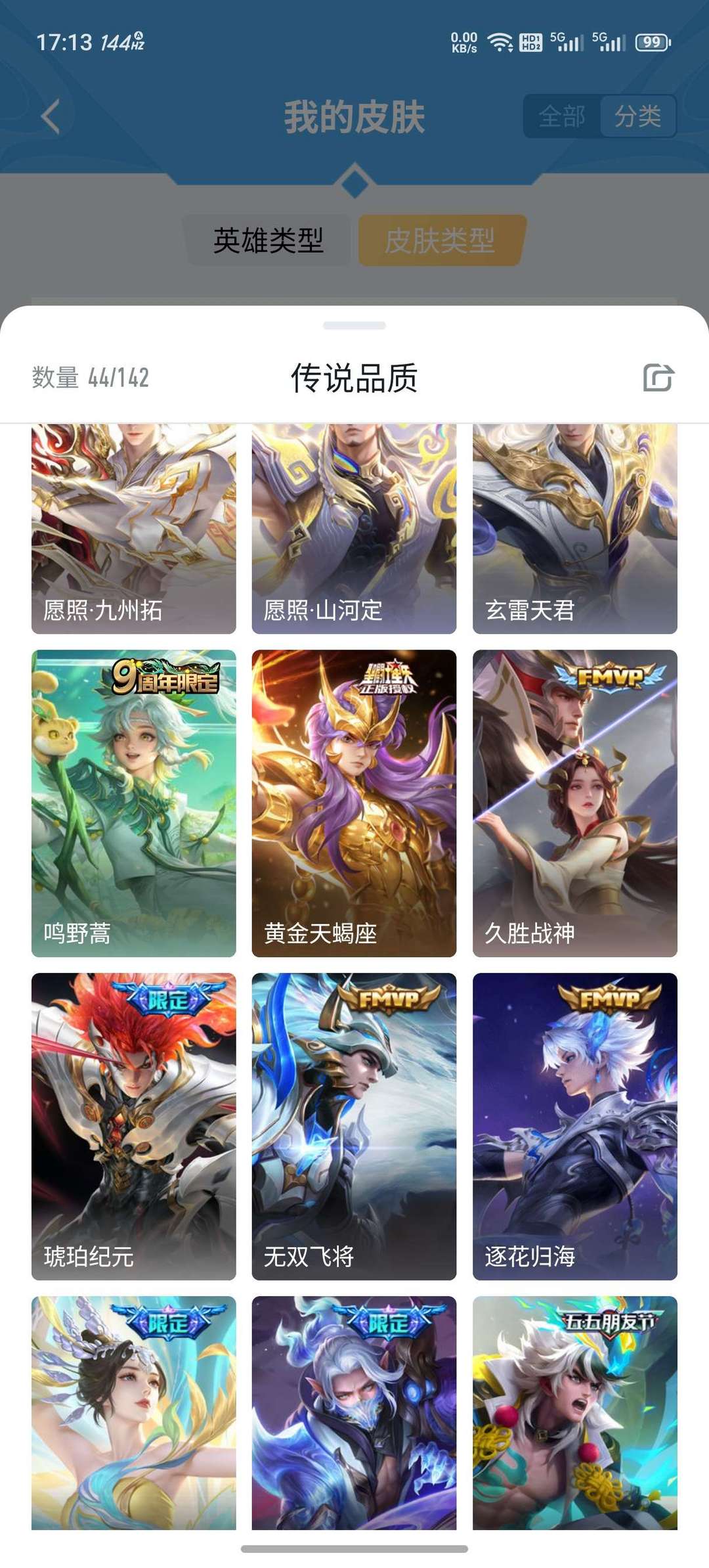Tap the 数量 44/142 count label
Image resolution: width=709 pixels, height=1568 pixels.
click(x=89, y=378)
